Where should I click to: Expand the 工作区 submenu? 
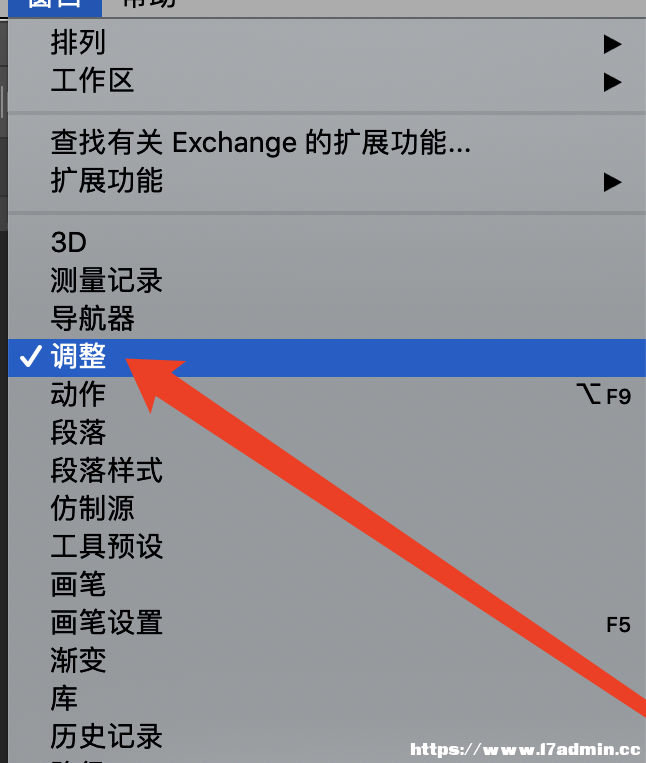tap(92, 81)
